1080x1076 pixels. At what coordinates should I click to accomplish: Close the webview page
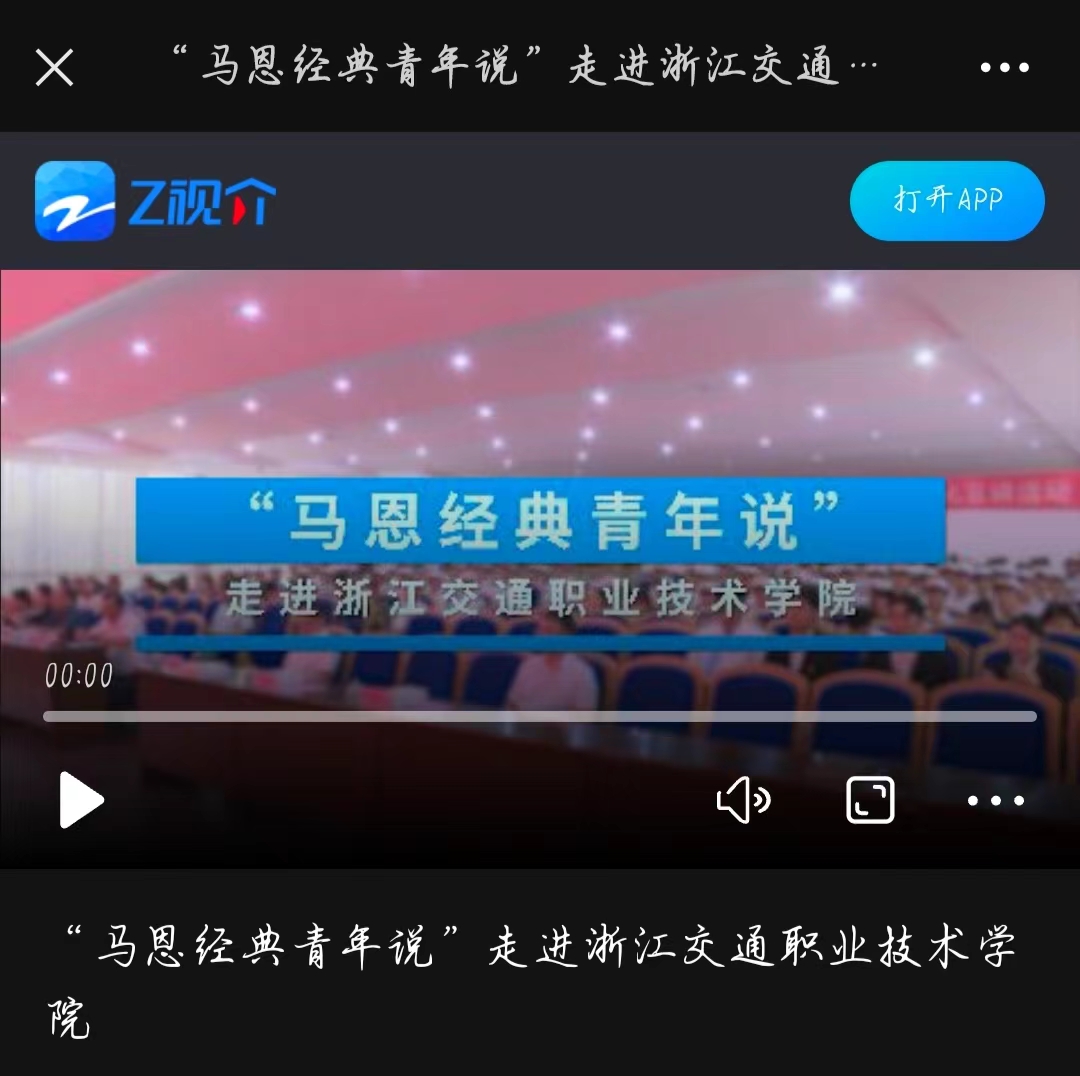54,68
